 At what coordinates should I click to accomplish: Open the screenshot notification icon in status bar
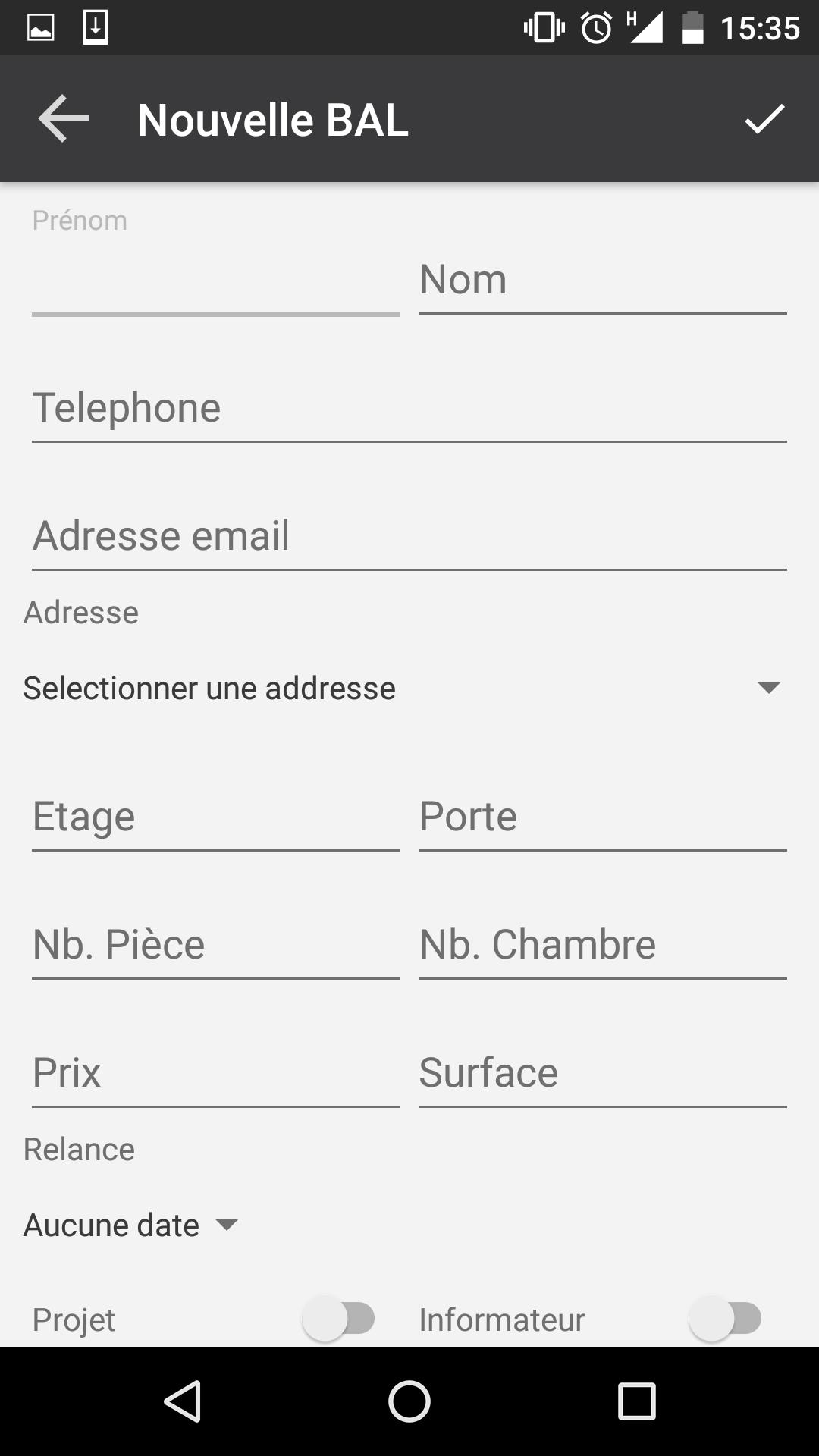42,27
